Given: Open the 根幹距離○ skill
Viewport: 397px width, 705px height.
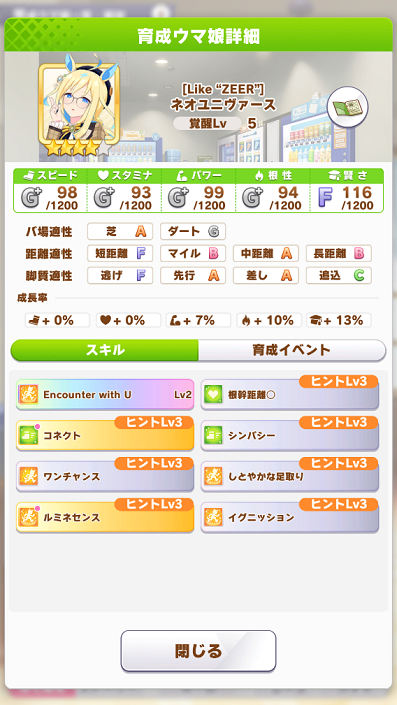Looking at the screenshot, I should pos(290,394).
